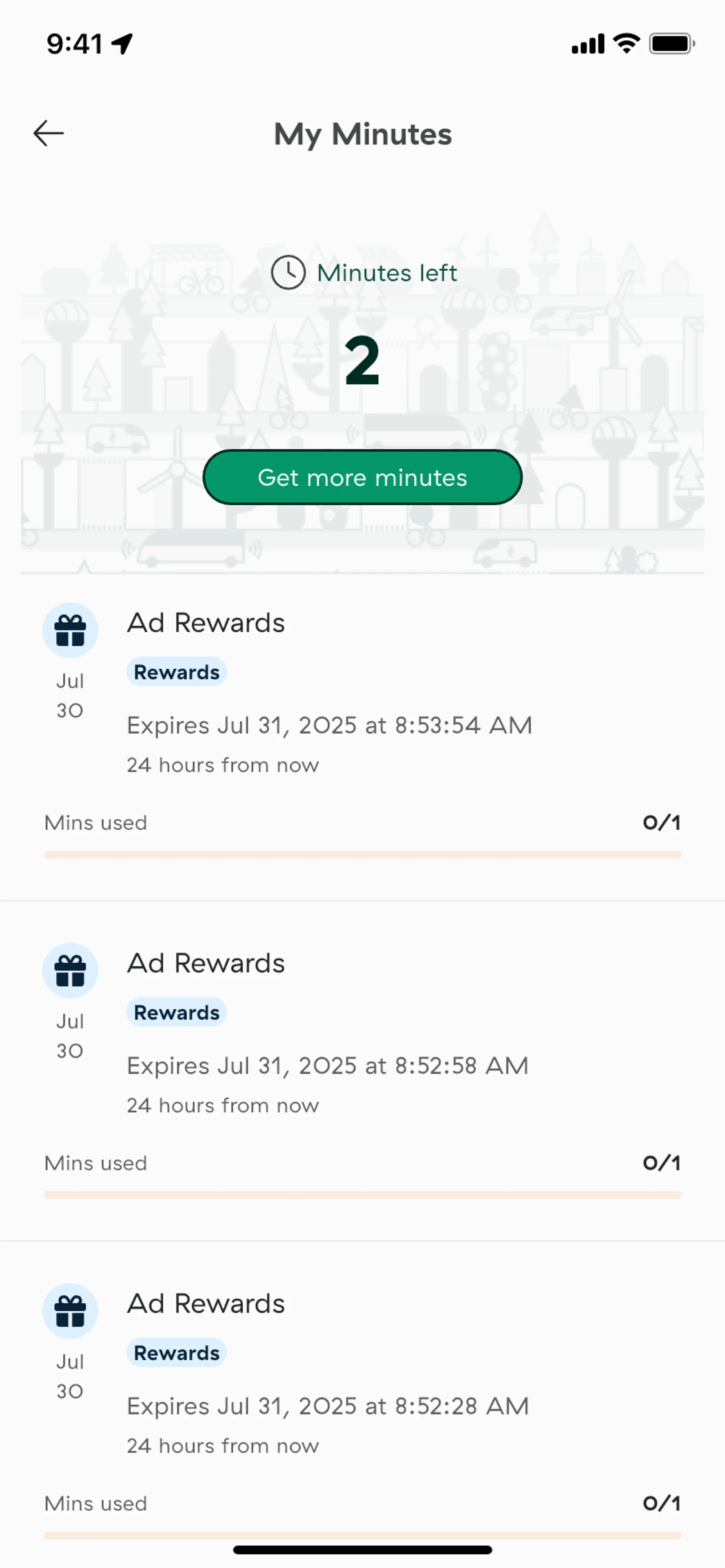Screen dimensions: 725x1568
Task: Tap the Get more minutes button
Action: coord(362,478)
